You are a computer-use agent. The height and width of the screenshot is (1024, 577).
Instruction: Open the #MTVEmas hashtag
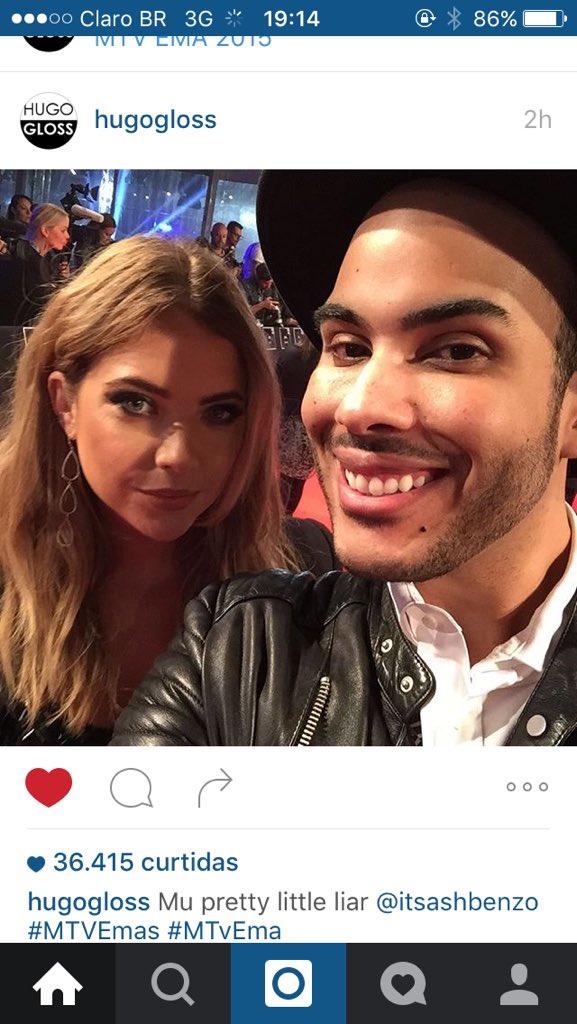93,931
